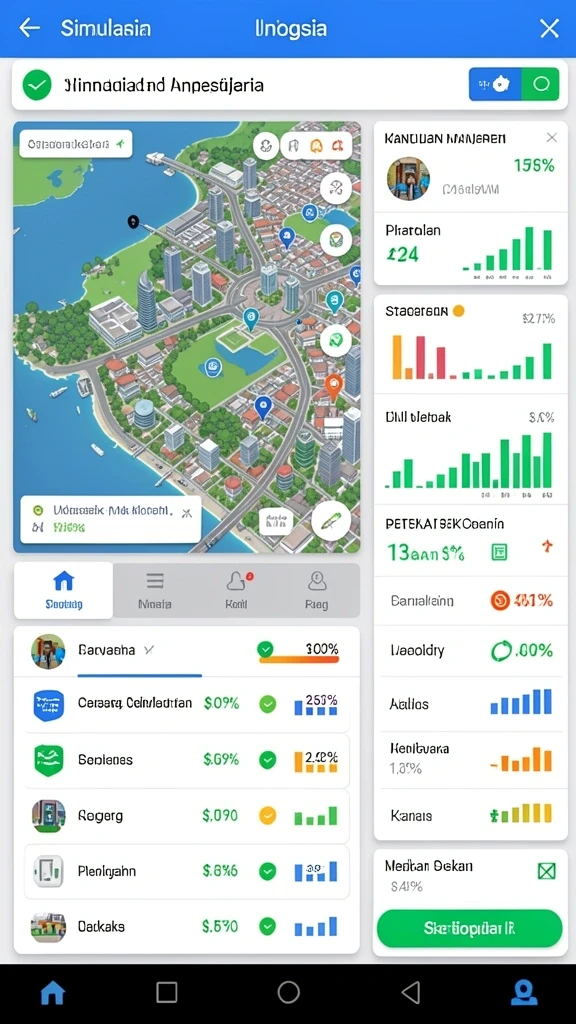Viewport: 576px width, 1024px height.
Task: Close the screen with the top-right X
Action: 549,28
